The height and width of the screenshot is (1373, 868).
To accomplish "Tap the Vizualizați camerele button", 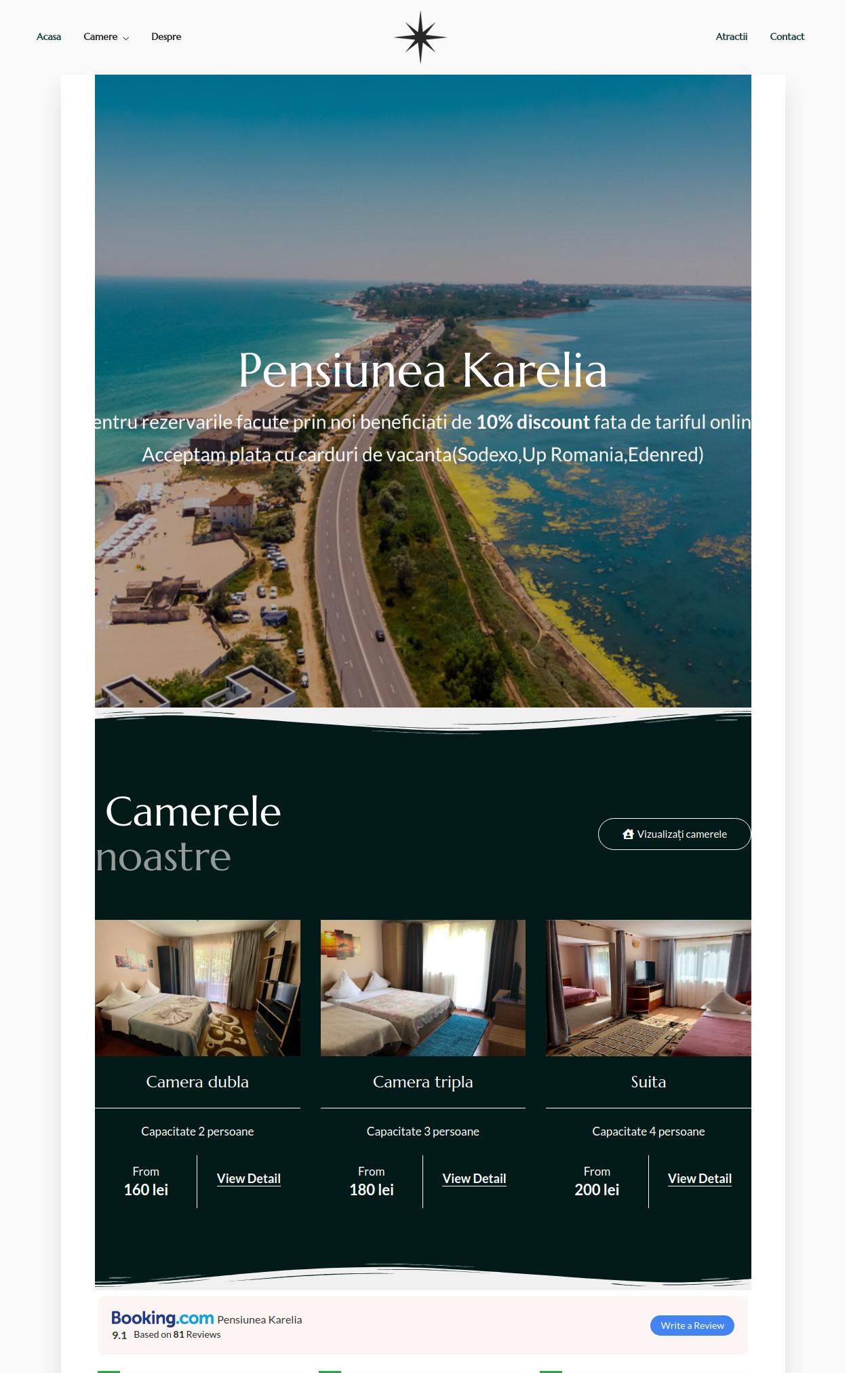I will point(674,834).
